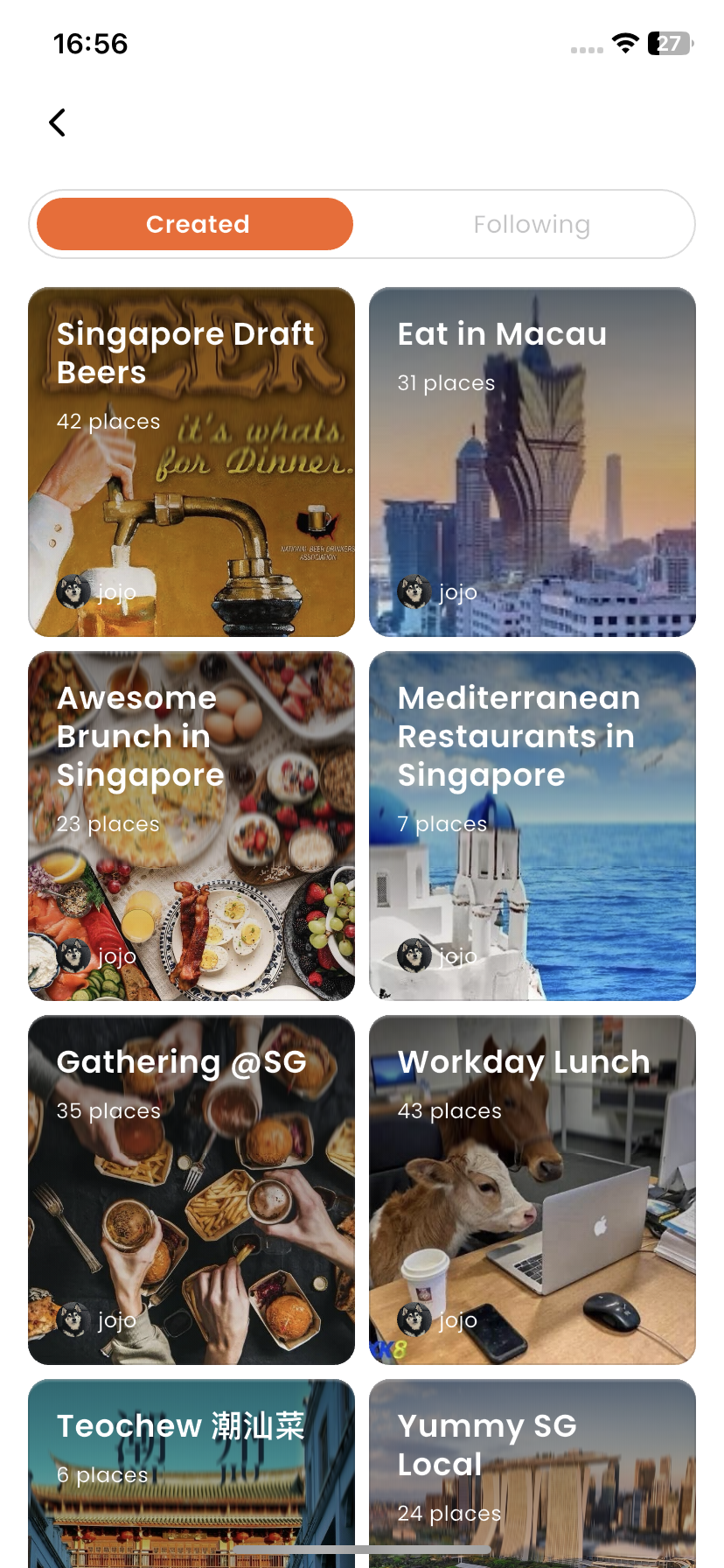This screenshot has width=724, height=1568.
Task: Open the Singapore Draft Beers collection
Action: (191, 461)
